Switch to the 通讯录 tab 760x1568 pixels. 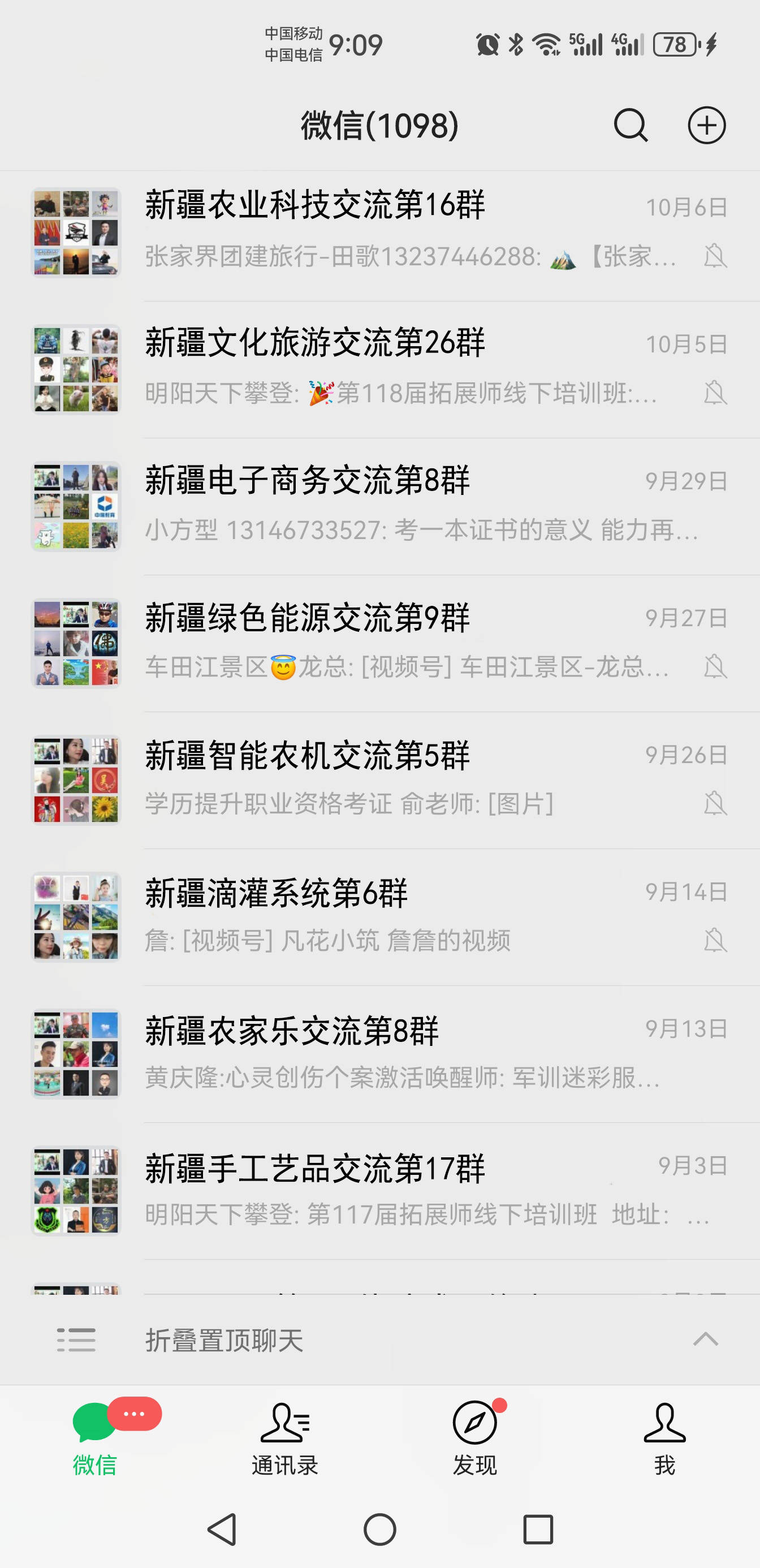tap(285, 1437)
